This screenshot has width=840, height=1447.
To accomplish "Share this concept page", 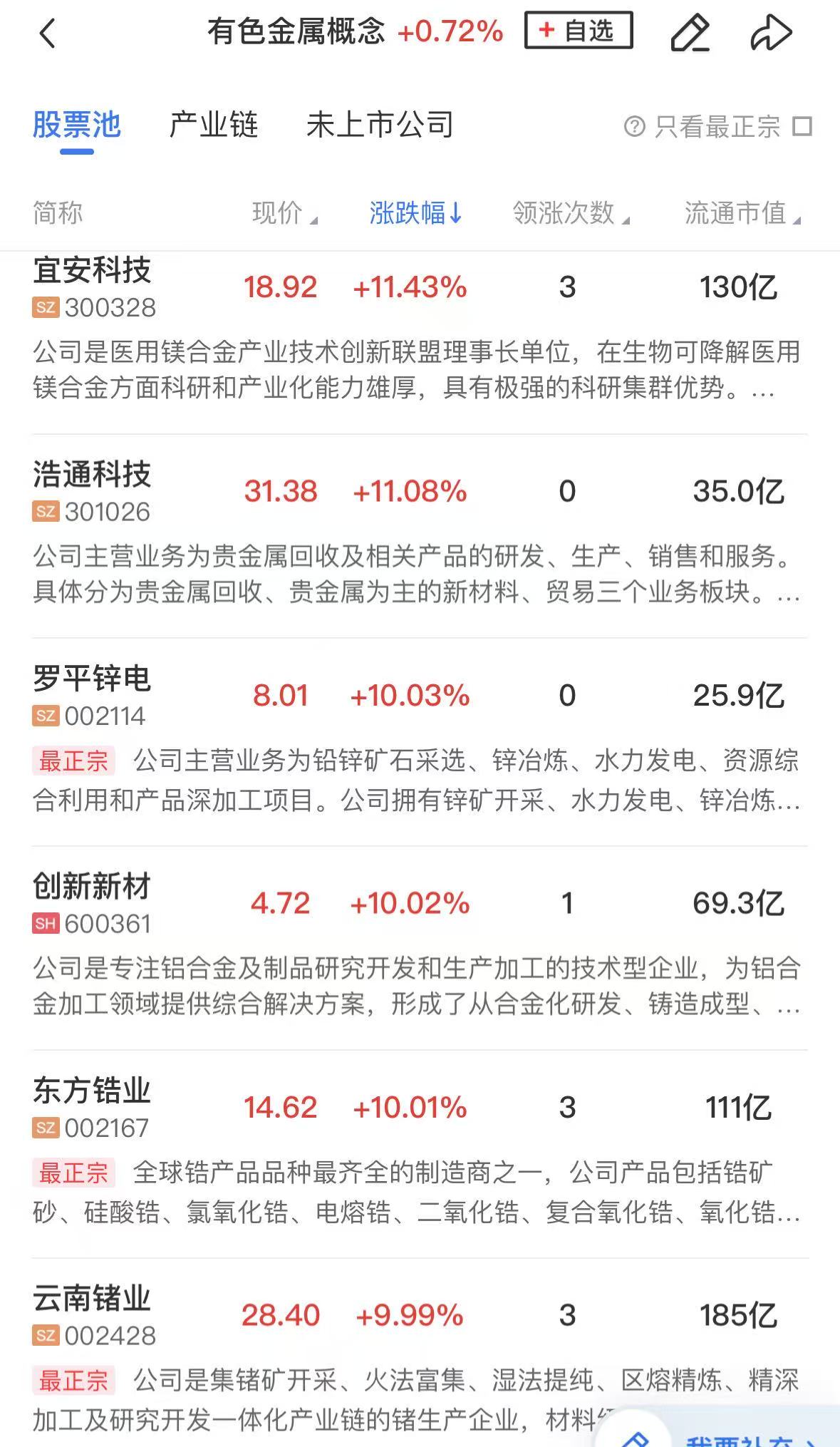I will [x=771, y=33].
